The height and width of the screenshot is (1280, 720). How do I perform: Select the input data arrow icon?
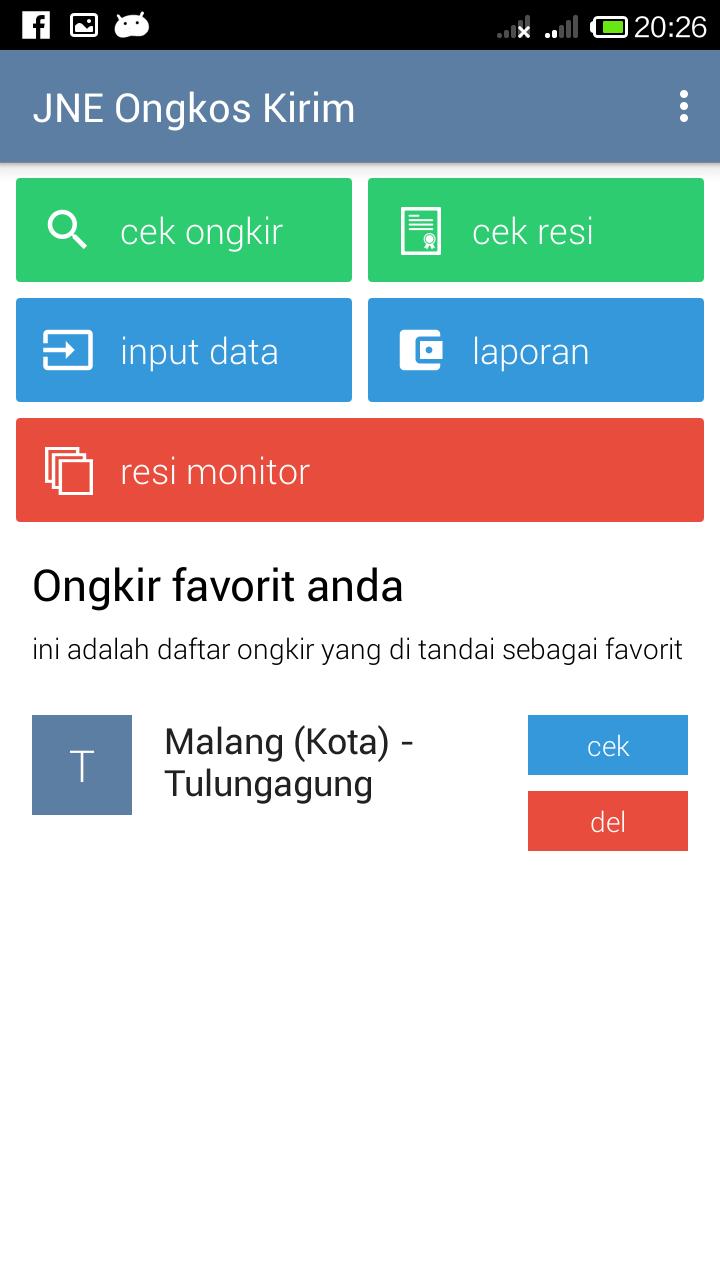point(66,350)
